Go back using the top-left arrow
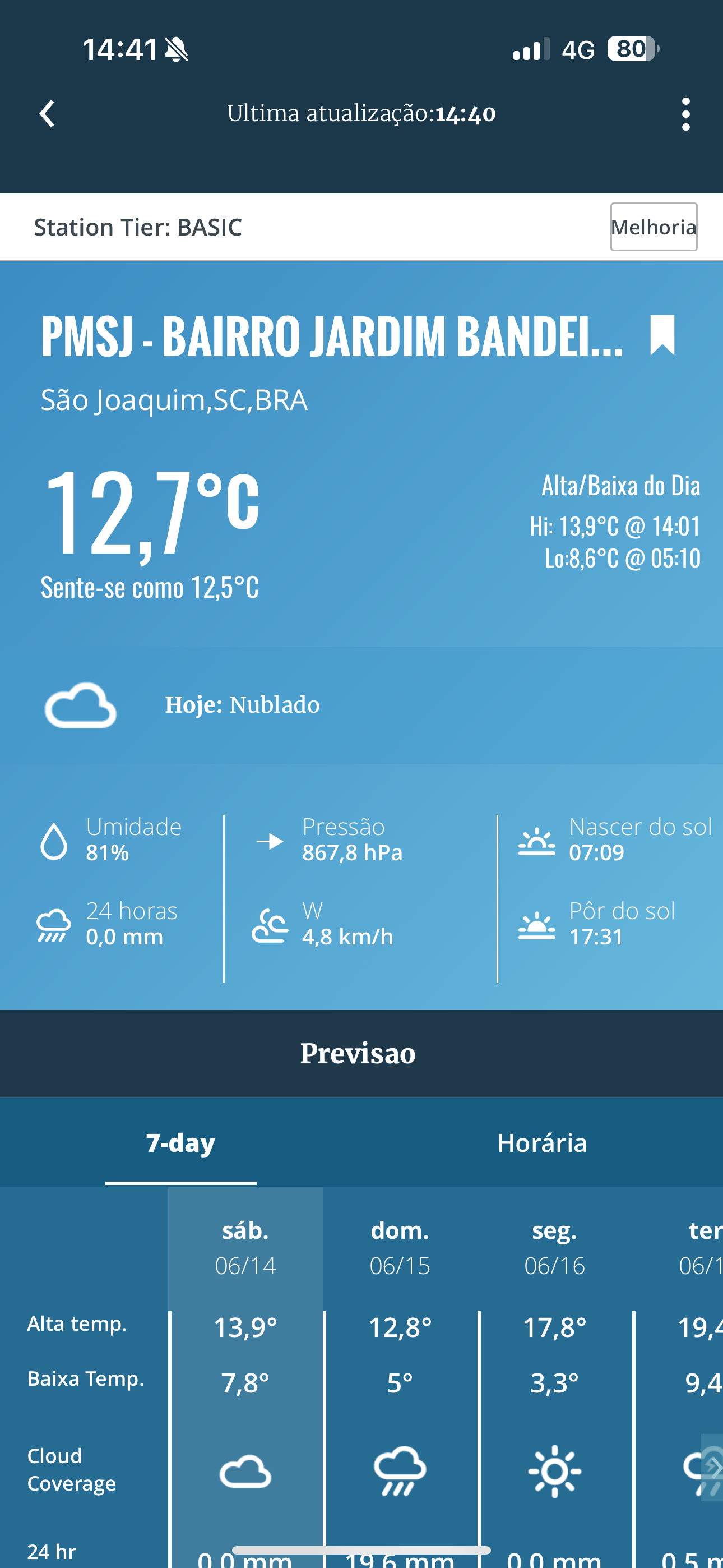This screenshot has height=1568, width=723. (x=47, y=114)
